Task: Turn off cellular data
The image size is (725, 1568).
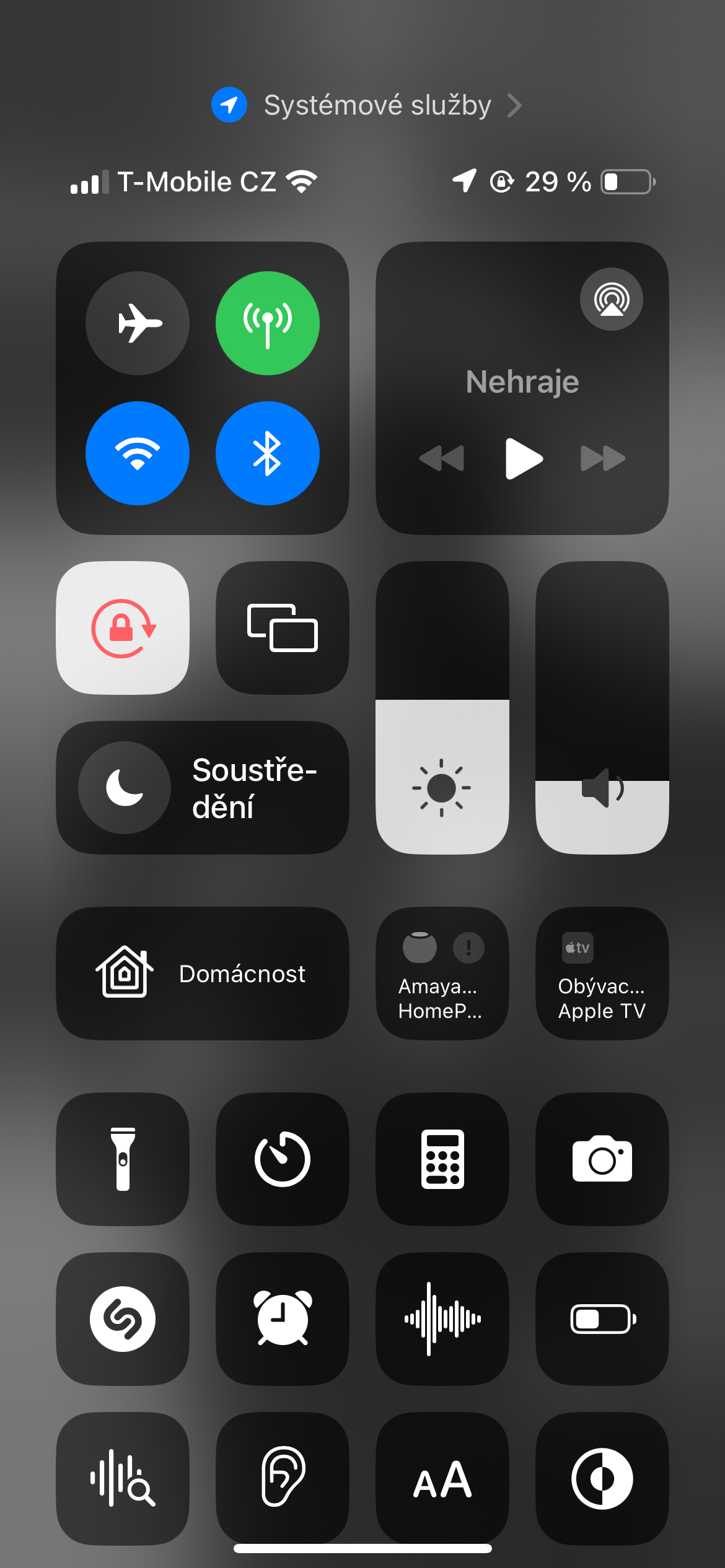Action: coord(268,323)
